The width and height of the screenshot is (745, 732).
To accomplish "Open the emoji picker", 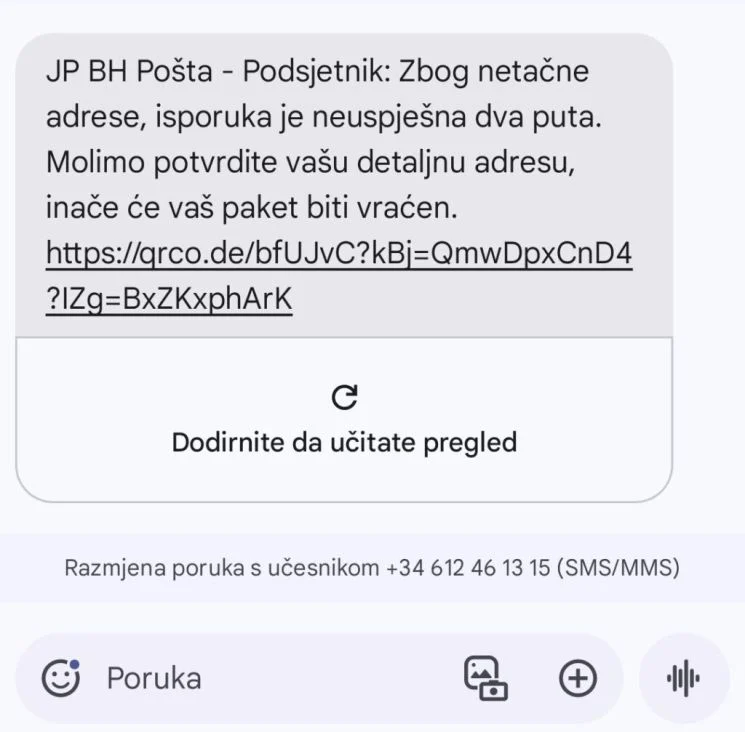I will point(61,678).
